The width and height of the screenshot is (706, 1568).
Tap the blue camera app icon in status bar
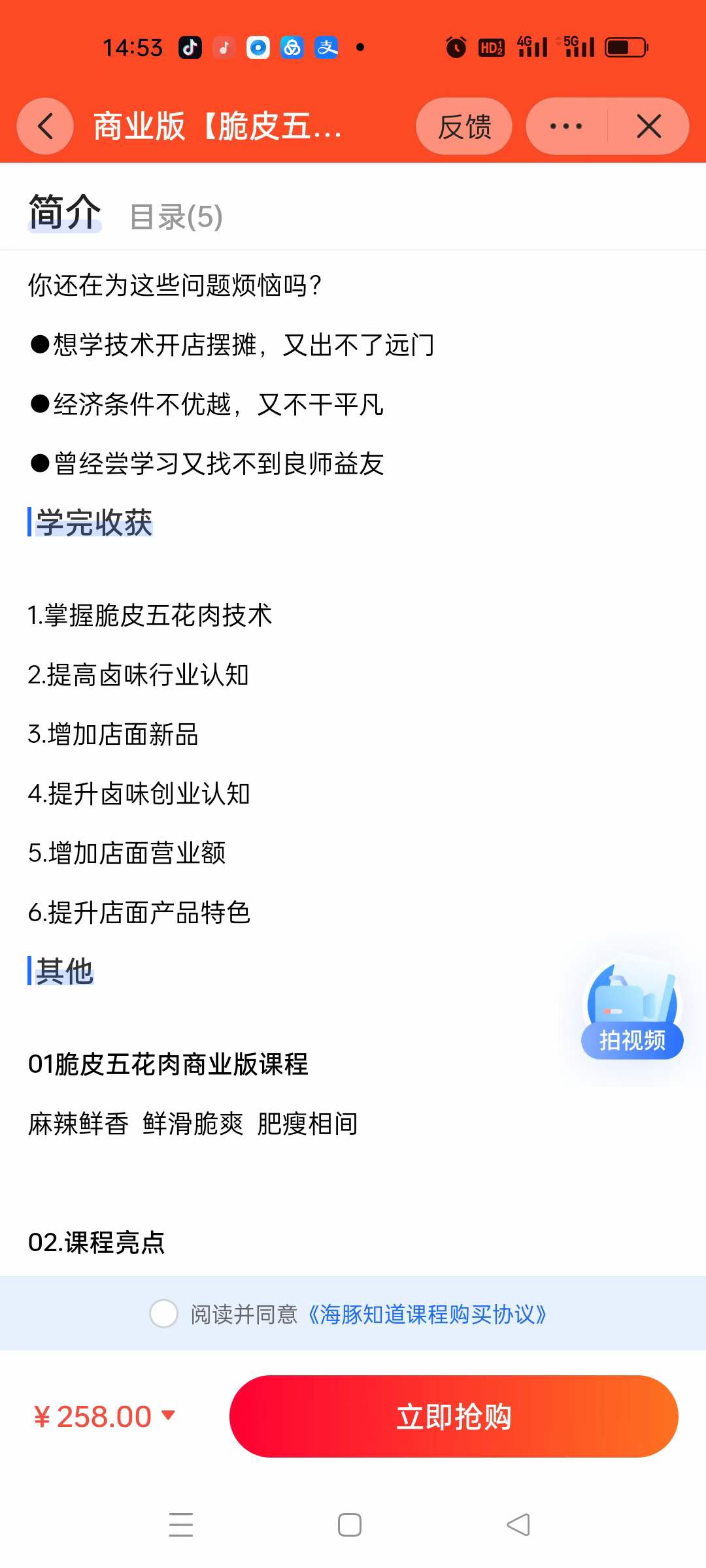[x=258, y=47]
